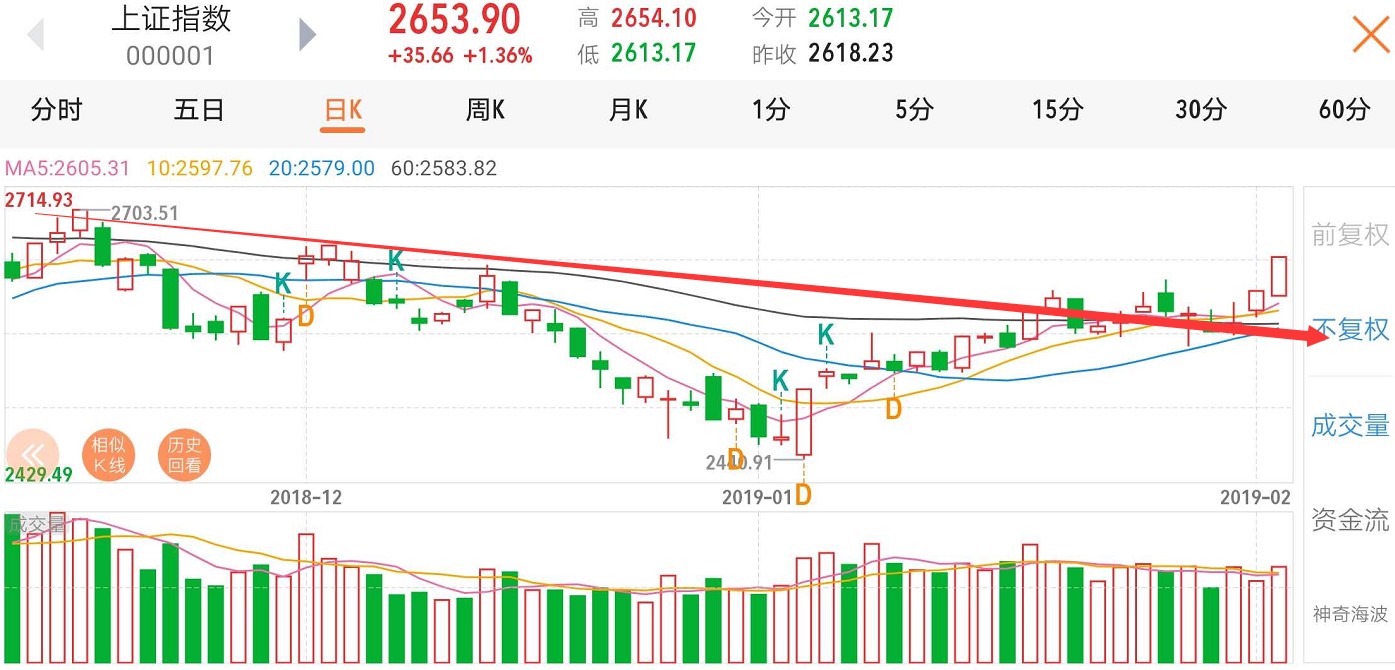This screenshot has height=670, width=1395.
Task: Select the 日K tab
Action: point(343,110)
